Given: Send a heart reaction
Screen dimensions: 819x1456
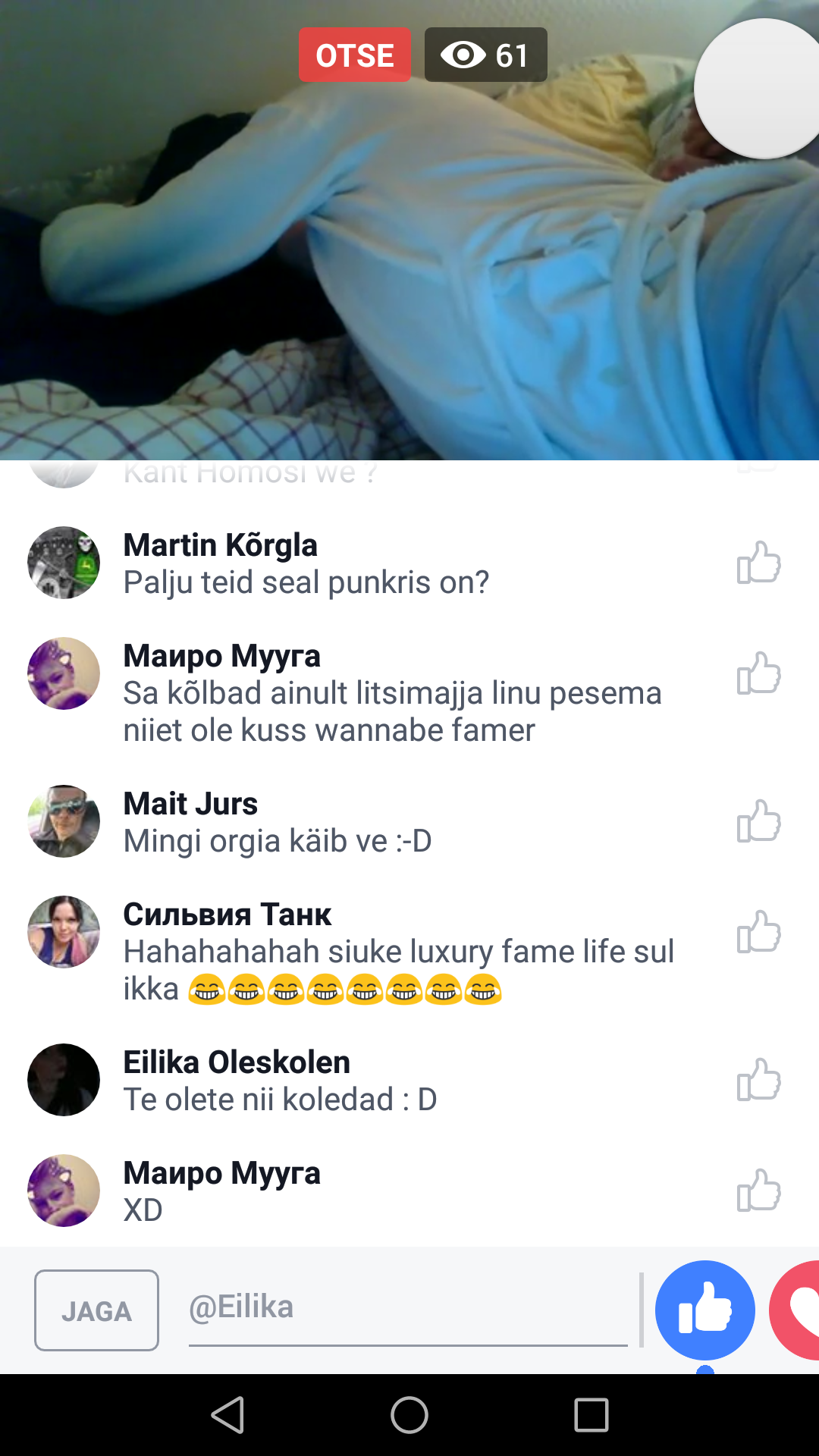Looking at the screenshot, I should pyautogui.click(x=796, y=1310).
